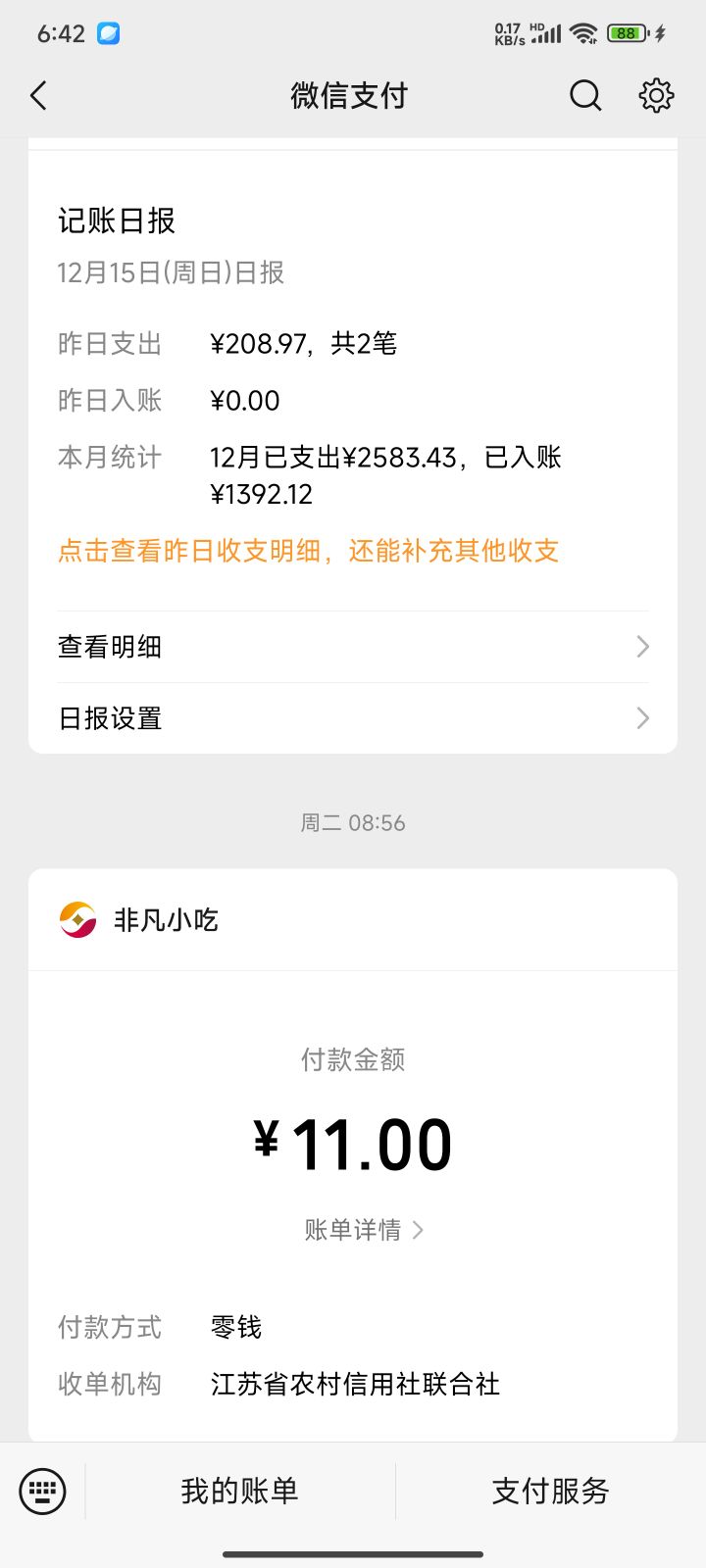
Task: Open 支付服务 menu
Action: point(551,1492)
